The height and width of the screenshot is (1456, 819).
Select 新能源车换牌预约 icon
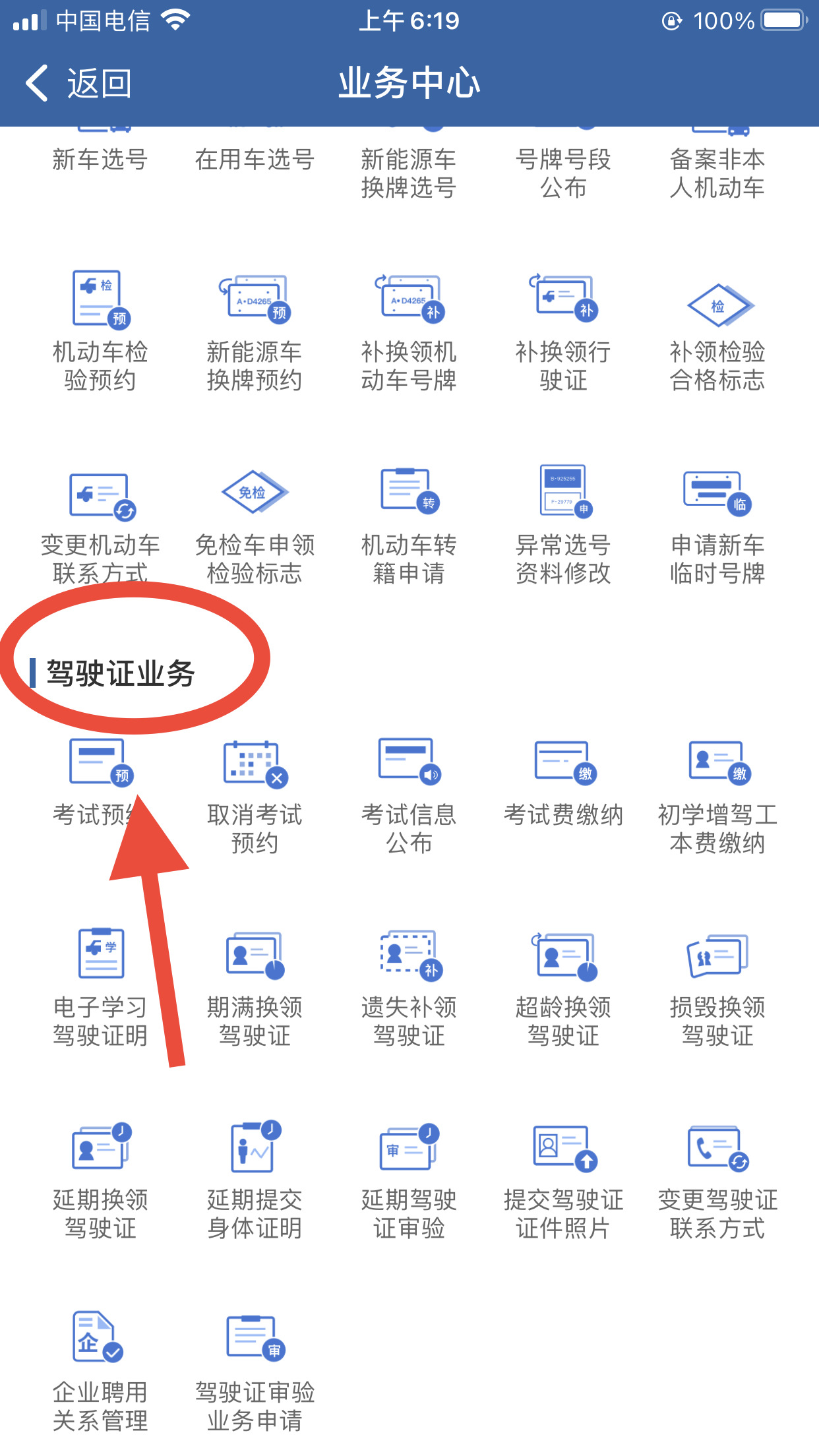point(253,330)
